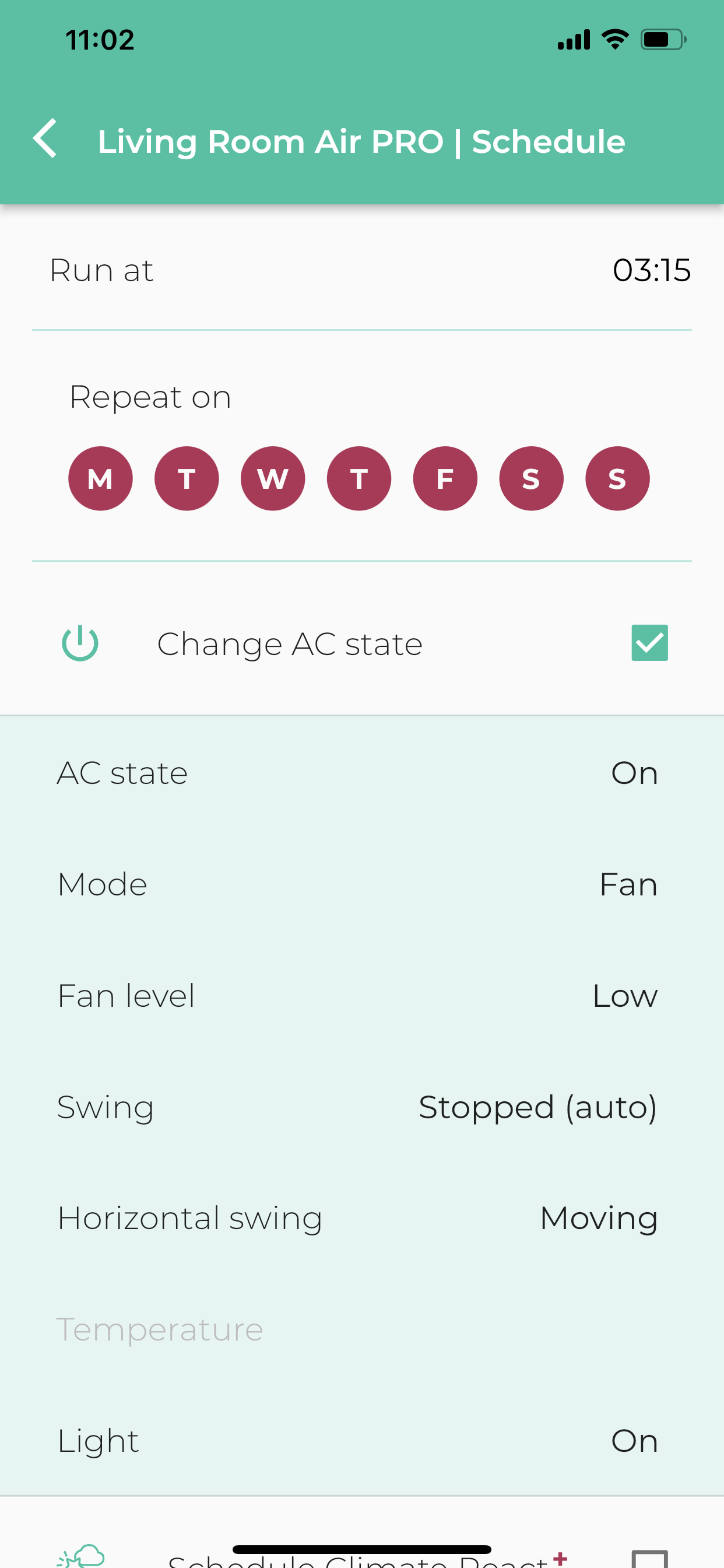Image resolution: width=724 pixels, height=1568 pixels.
Task: Change the Mode from Fan
Action: pos(362,884)
